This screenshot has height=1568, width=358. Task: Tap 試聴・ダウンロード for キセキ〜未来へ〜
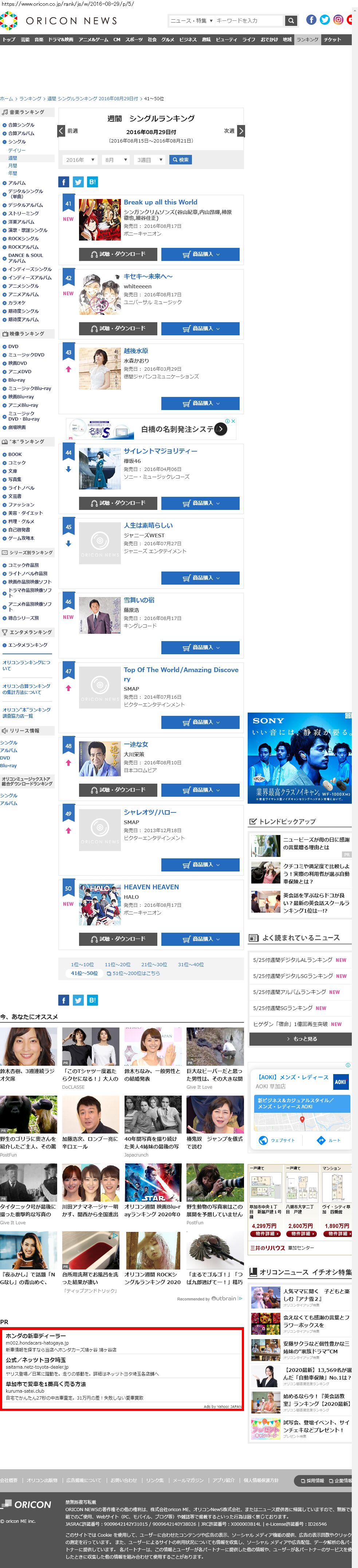tap(118, 329)
